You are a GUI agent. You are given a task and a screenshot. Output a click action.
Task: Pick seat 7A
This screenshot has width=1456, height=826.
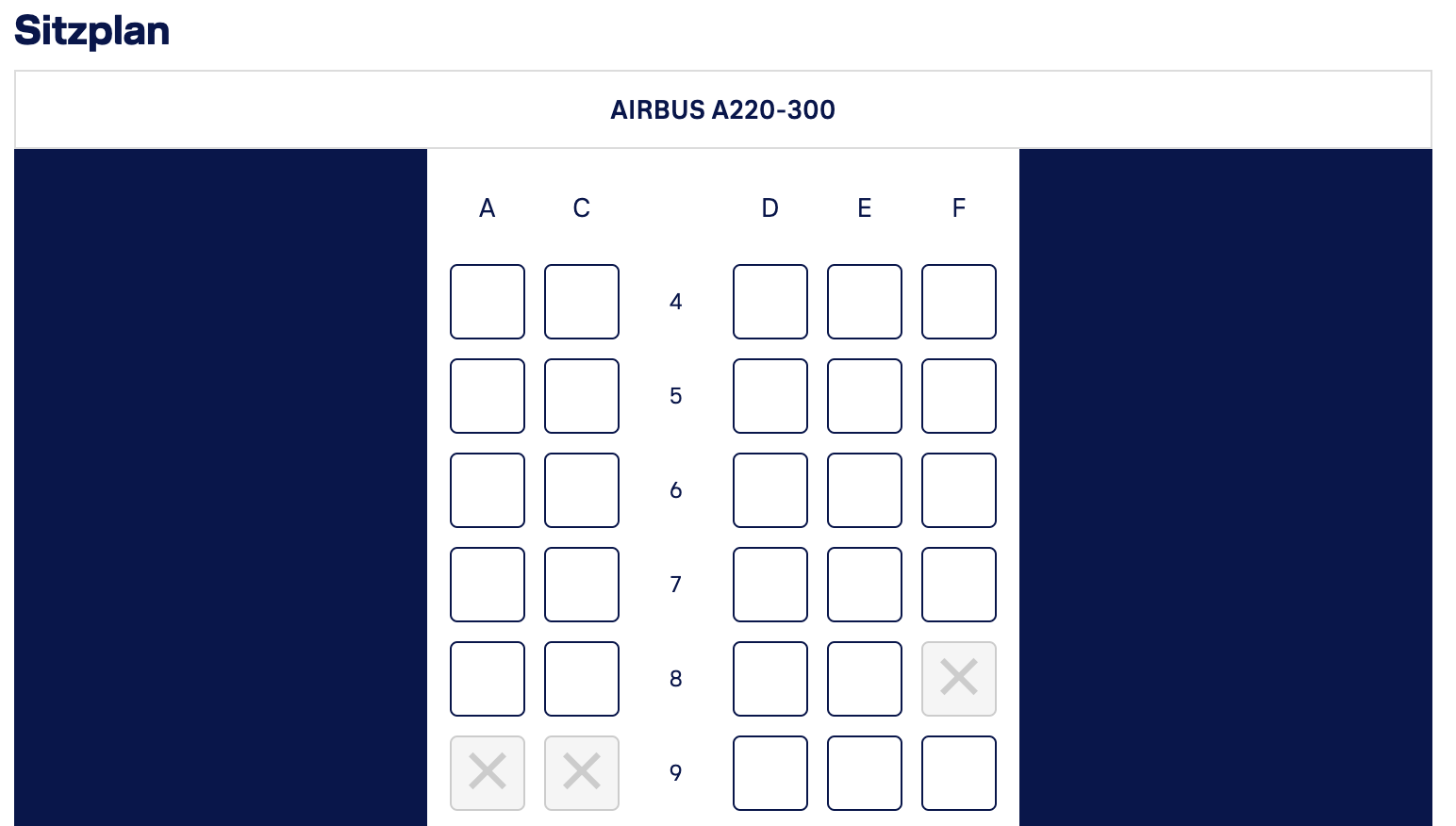488,585
